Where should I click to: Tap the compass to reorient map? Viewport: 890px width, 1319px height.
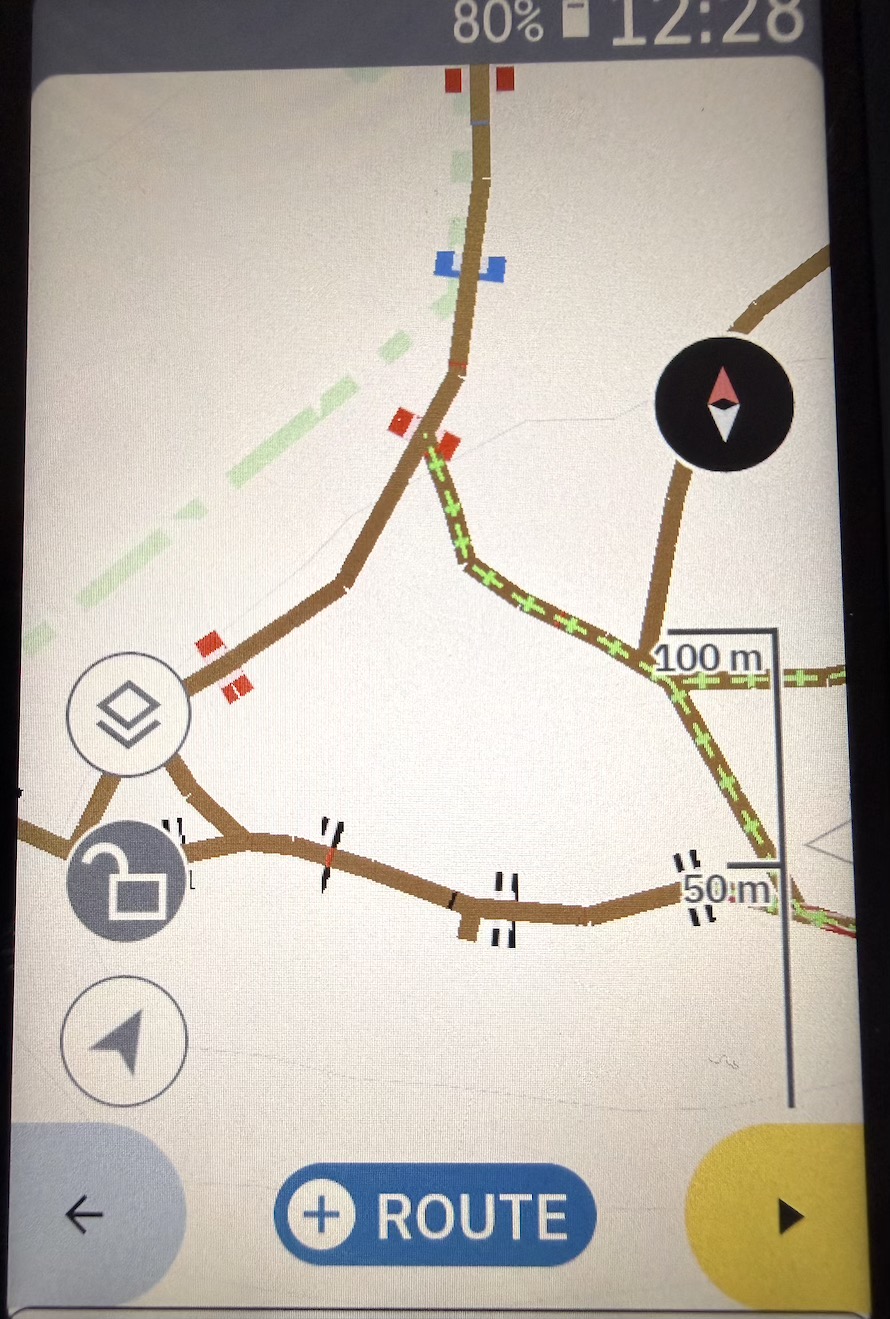(x=724, y=404)
